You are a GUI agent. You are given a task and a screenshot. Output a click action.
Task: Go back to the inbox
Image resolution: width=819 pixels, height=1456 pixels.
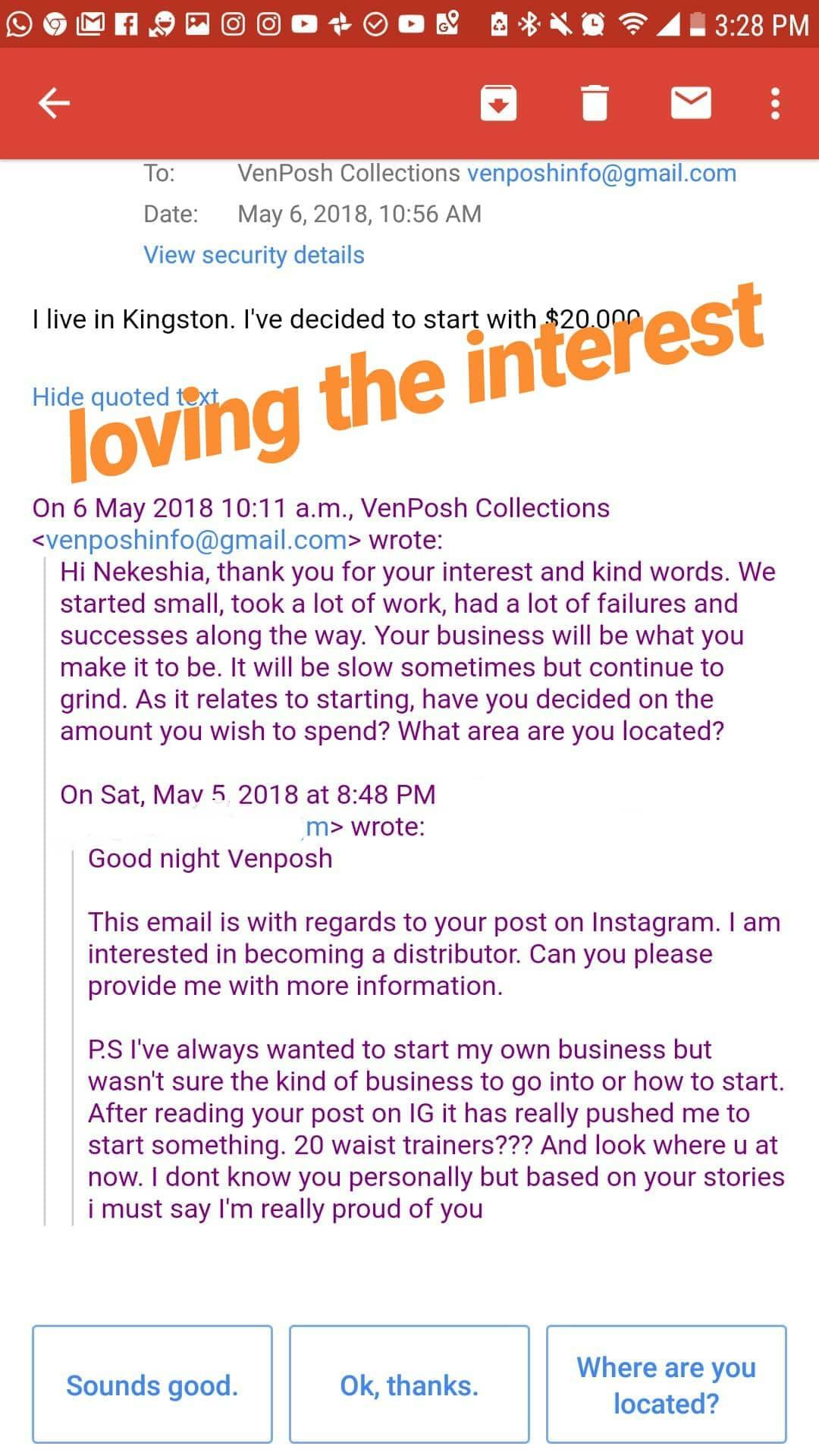[x=54, y=103]
